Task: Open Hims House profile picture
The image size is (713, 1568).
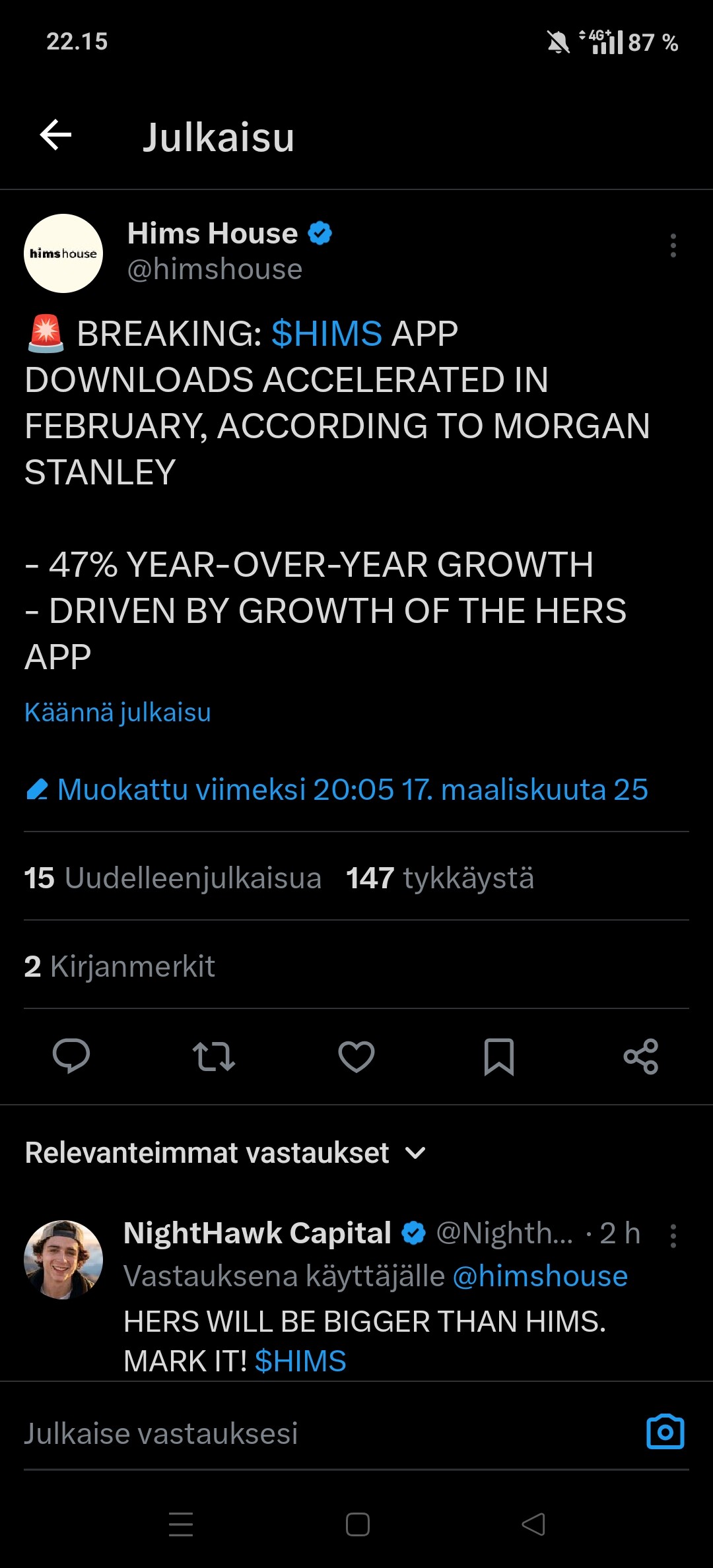Action: tap(63, 253)
